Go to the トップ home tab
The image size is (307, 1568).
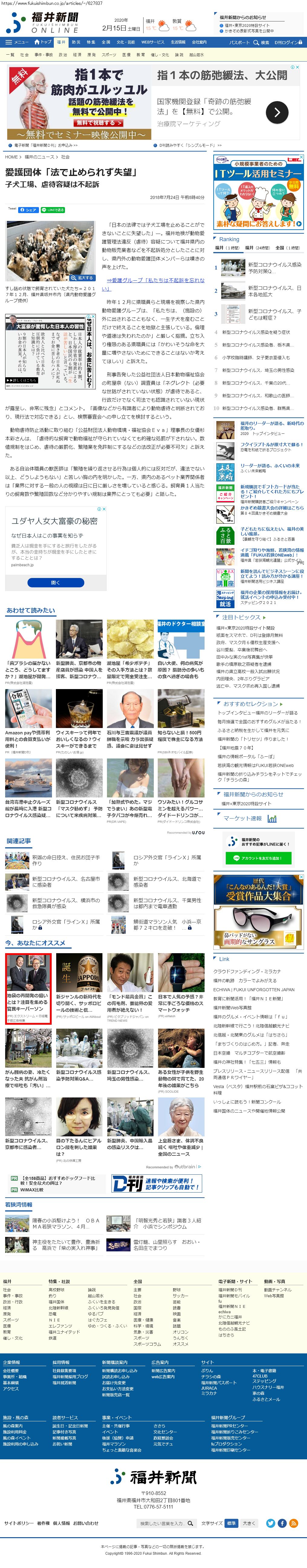43,42
